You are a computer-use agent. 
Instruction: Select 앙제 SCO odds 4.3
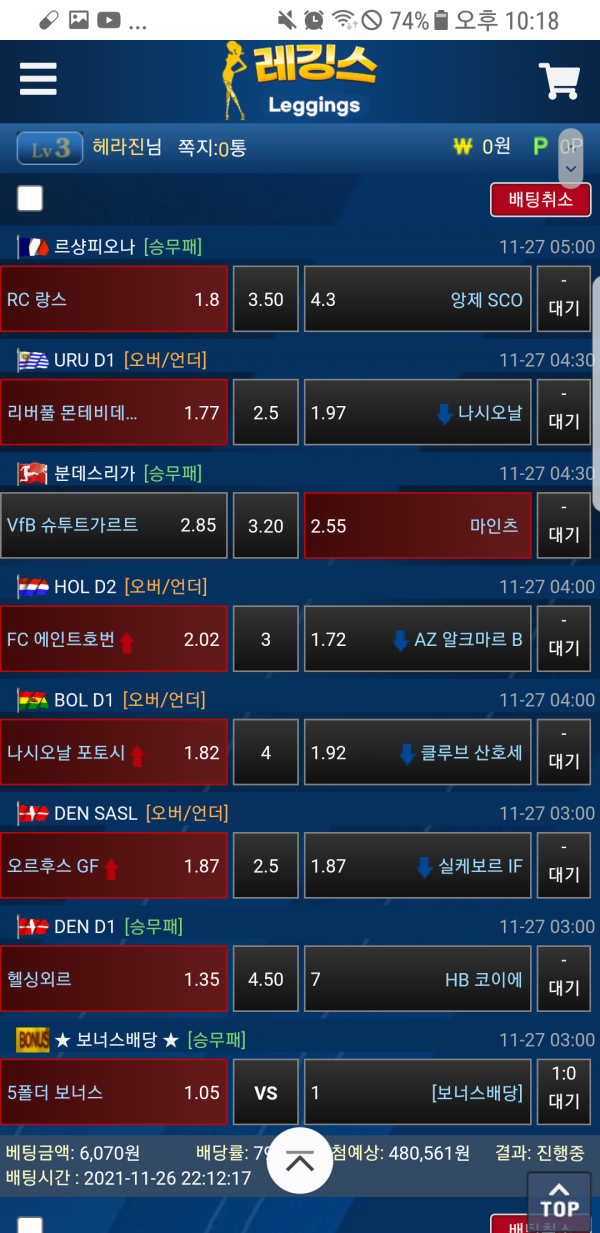point(416,299)
